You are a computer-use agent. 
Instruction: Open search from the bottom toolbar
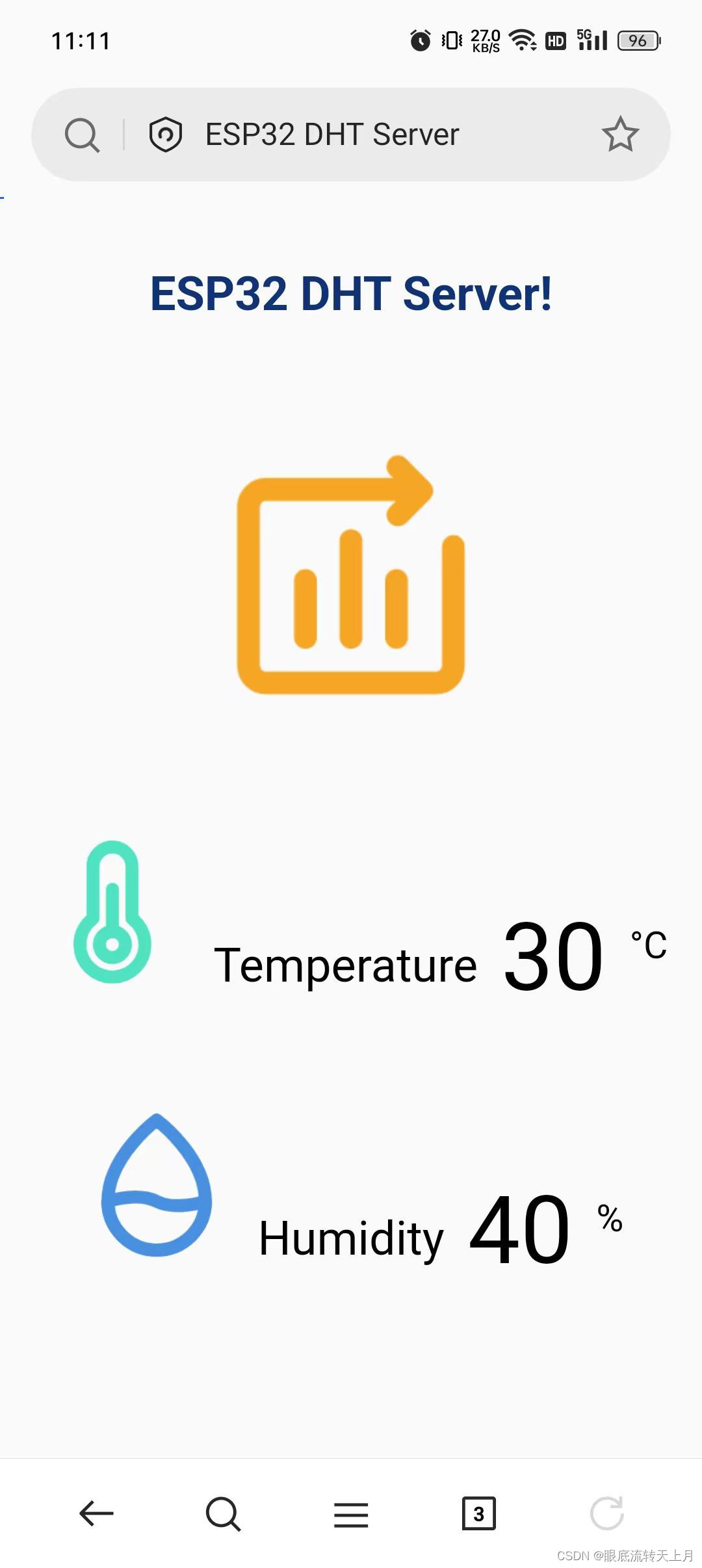[224, 1514]
